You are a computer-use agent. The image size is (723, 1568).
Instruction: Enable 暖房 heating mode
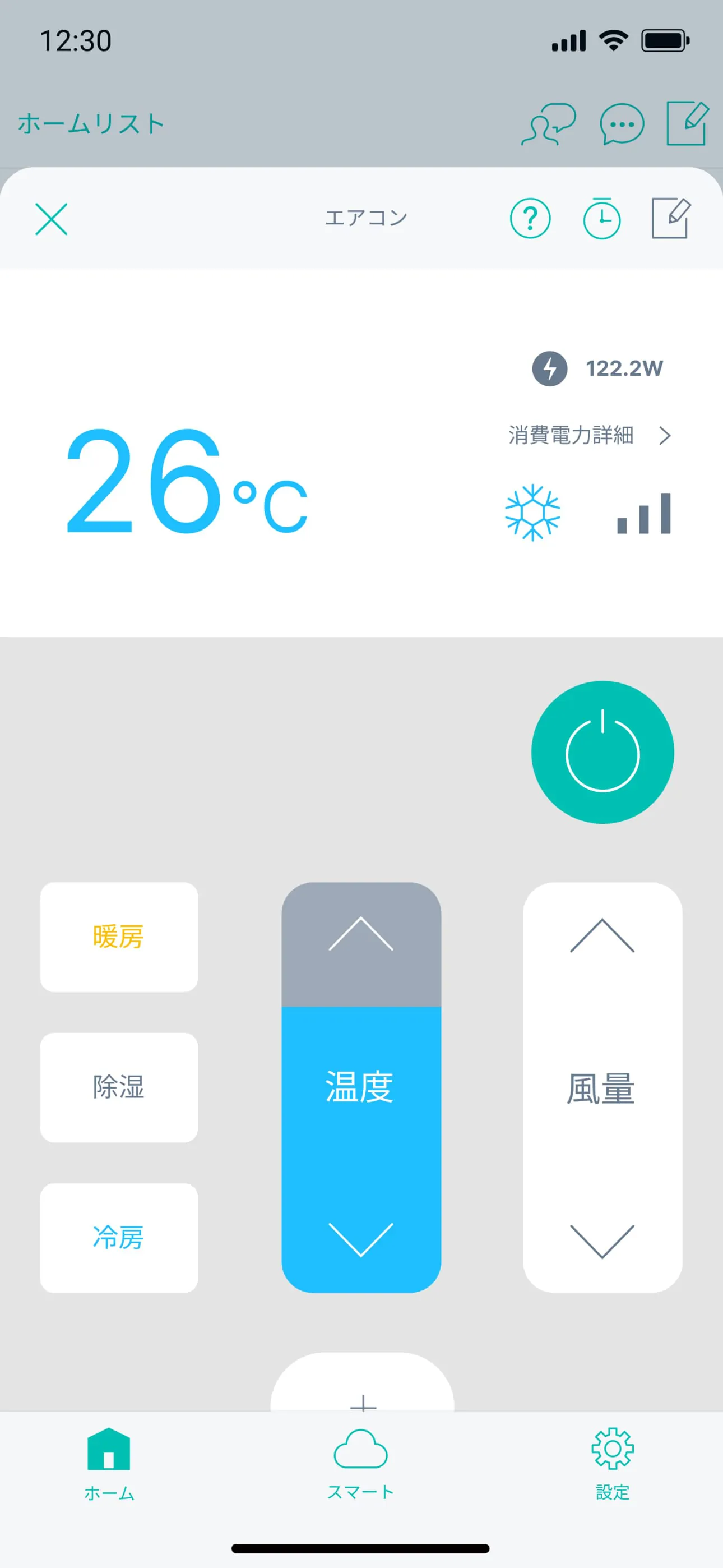click(x=118, y=939)
